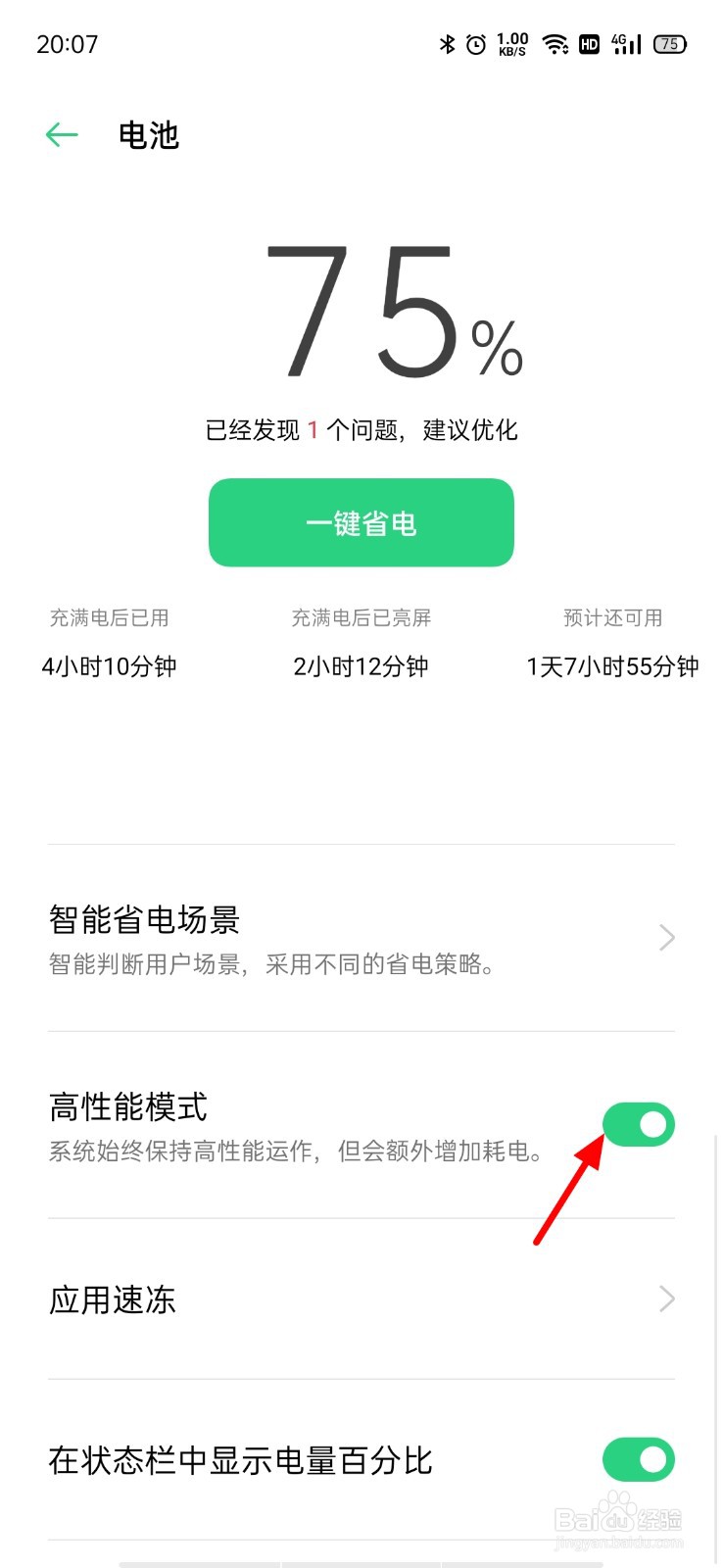
Task: Tap the alarm clock status icon
Action: (477, 43)
